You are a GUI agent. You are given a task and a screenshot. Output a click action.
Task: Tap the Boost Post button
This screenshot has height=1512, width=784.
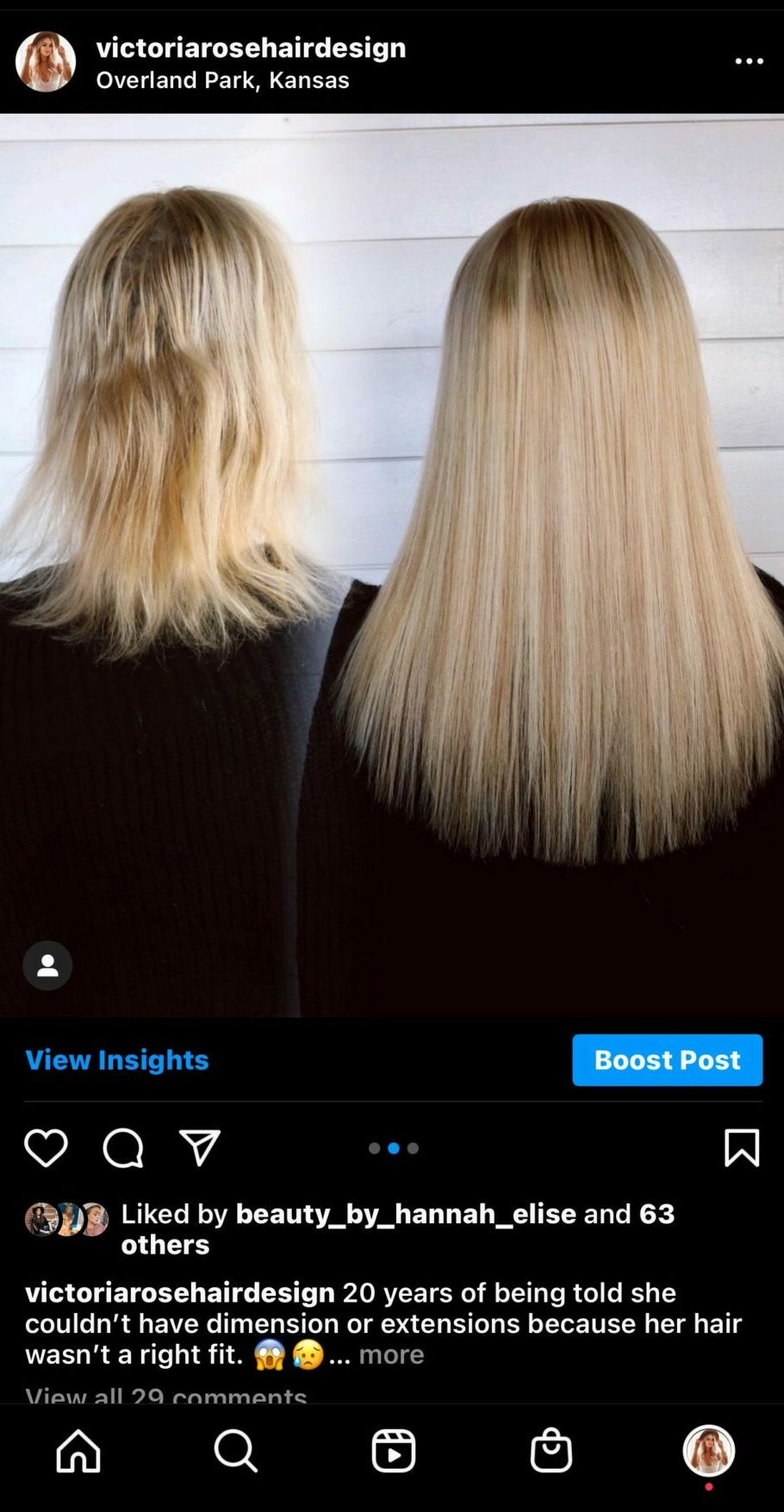[x=667, y=1060]
